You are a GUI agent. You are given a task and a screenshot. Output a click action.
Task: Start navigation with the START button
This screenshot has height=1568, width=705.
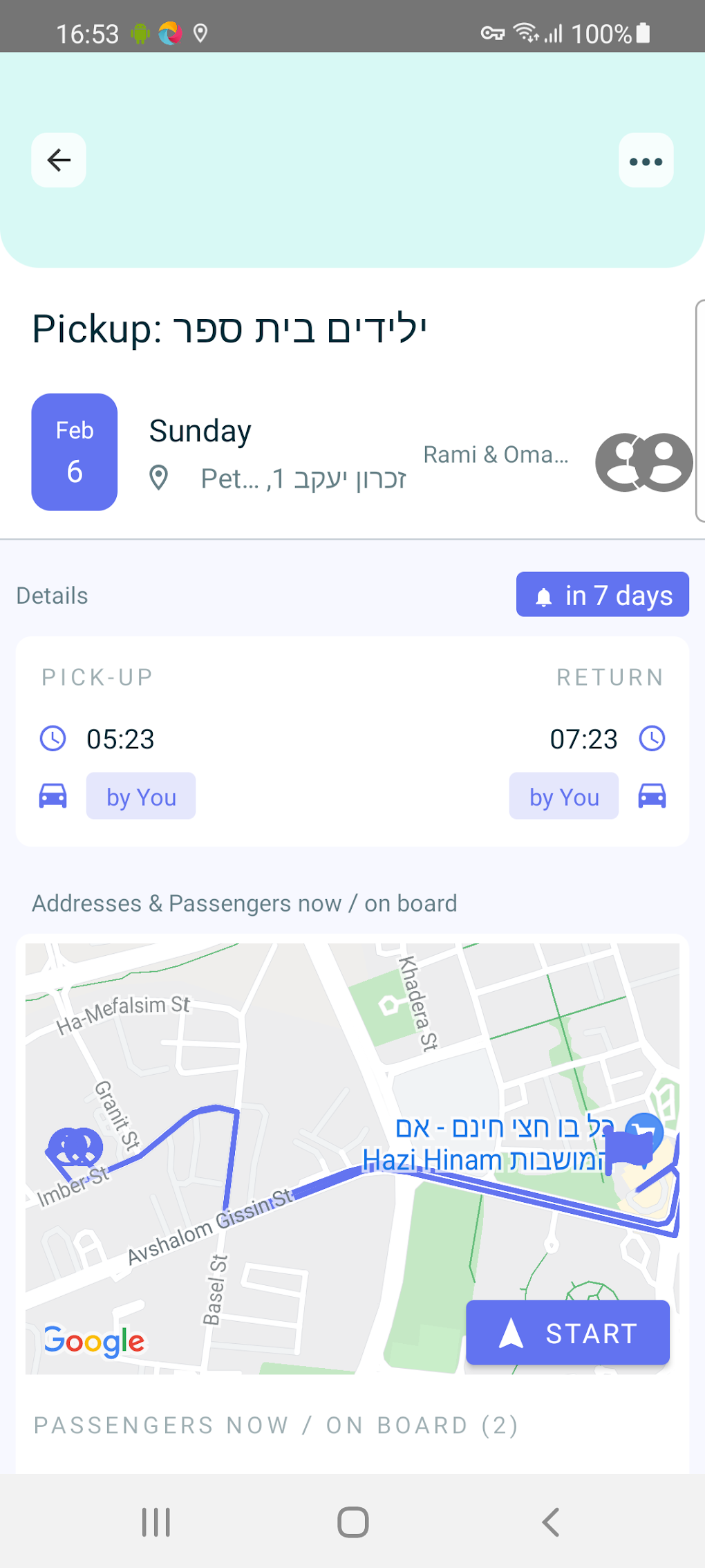(x=567, y=1333)
